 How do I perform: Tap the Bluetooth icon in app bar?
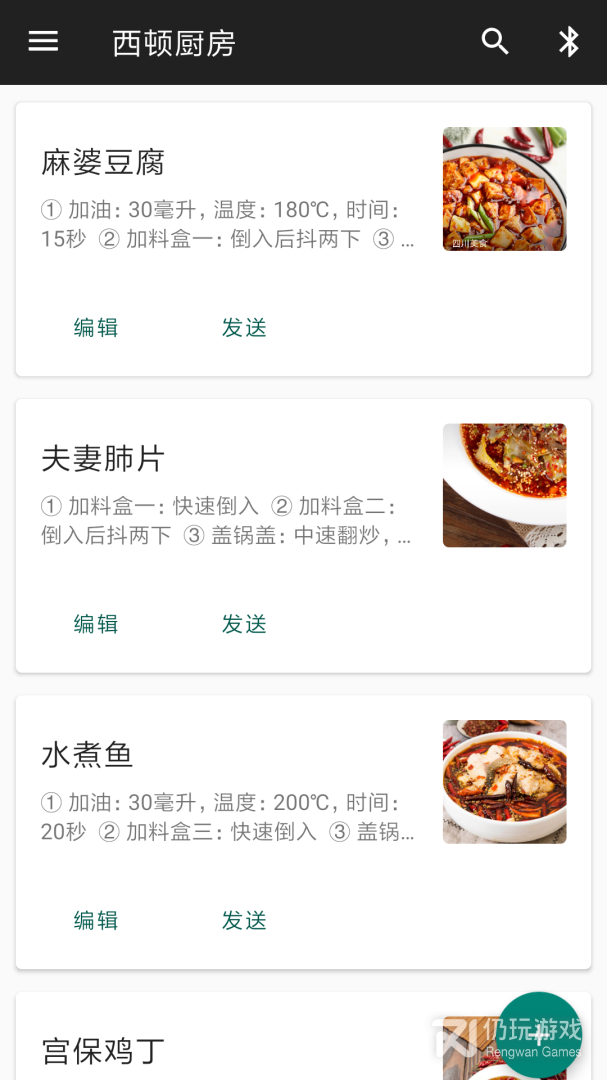click(x=569, y=42)
